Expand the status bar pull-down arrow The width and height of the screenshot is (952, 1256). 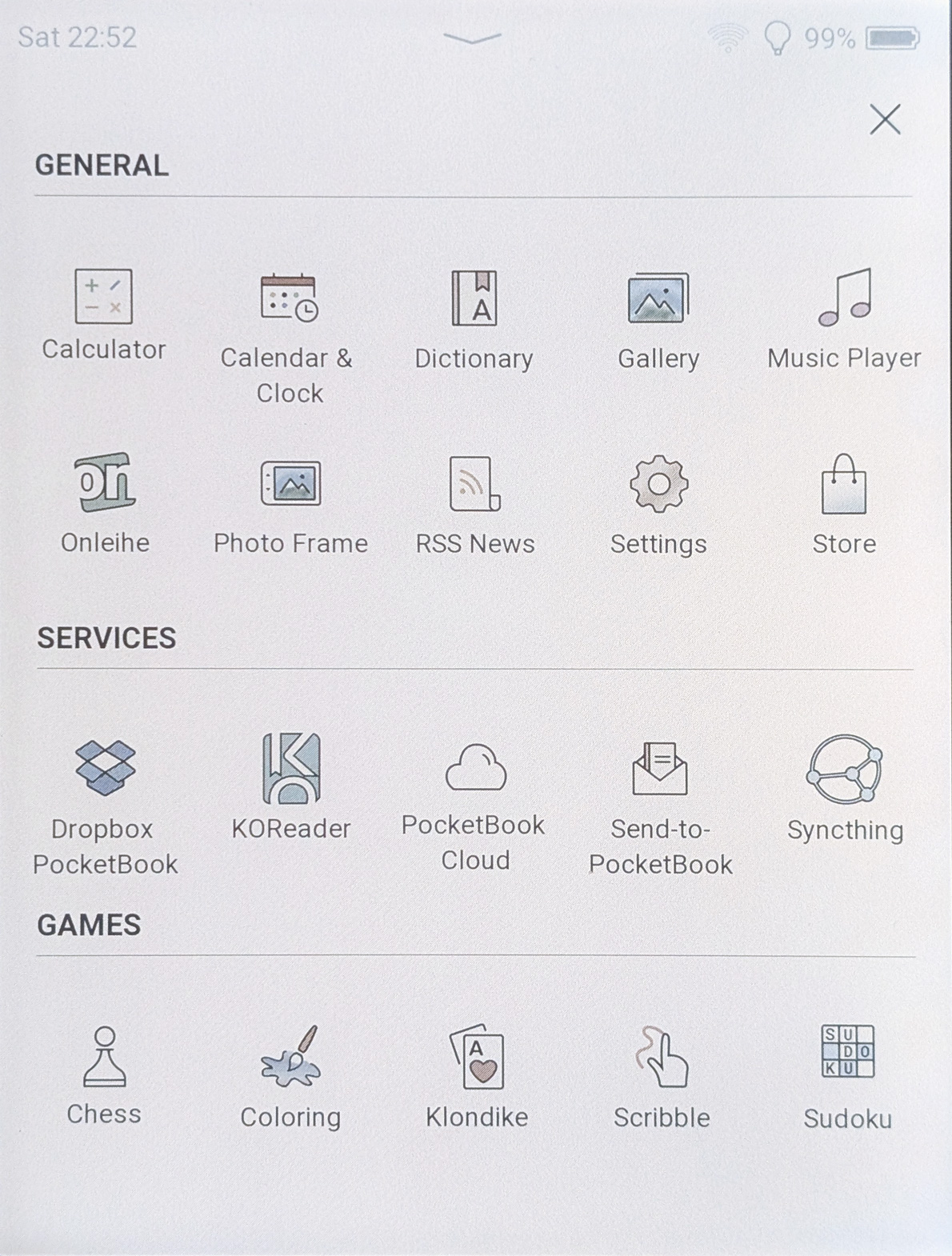(472, 38)
